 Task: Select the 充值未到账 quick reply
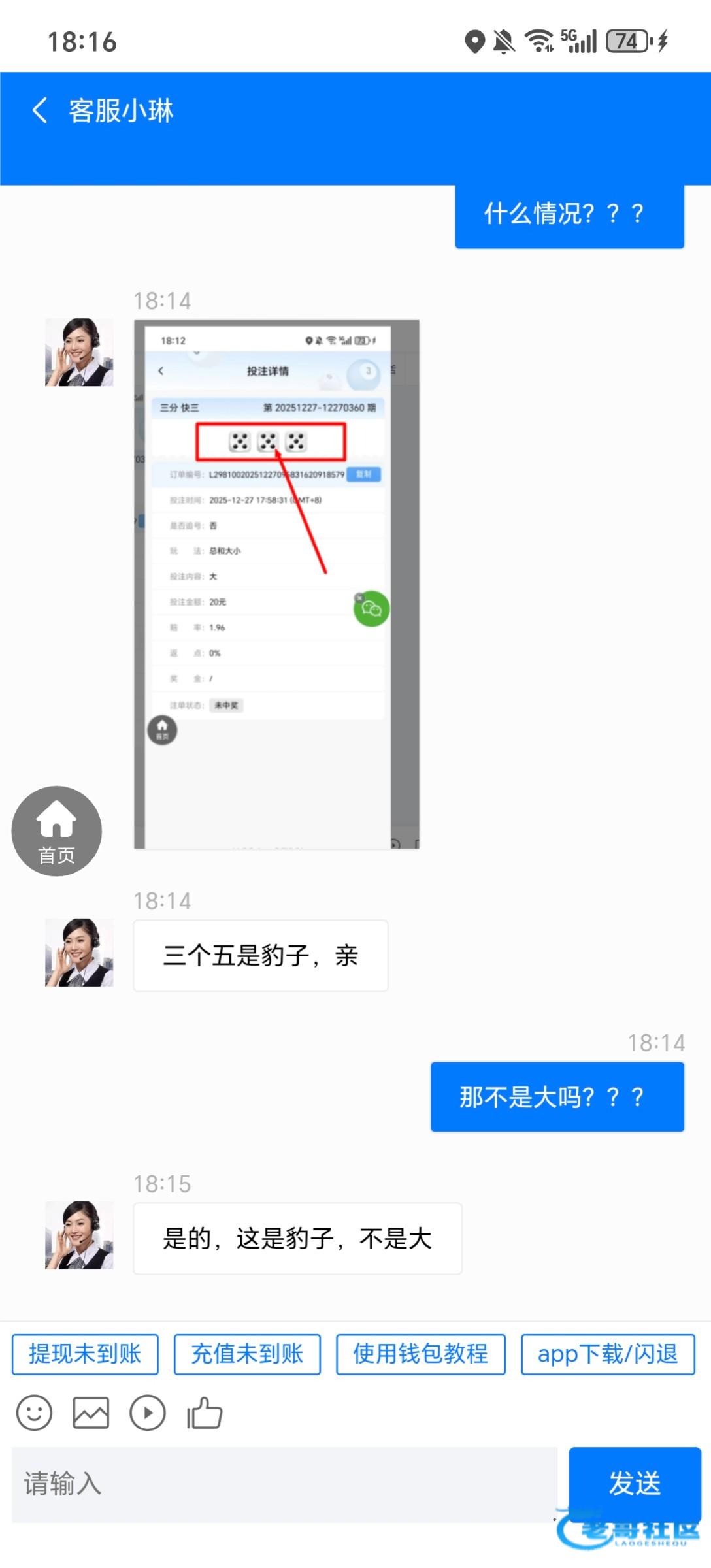[247, 1354]
